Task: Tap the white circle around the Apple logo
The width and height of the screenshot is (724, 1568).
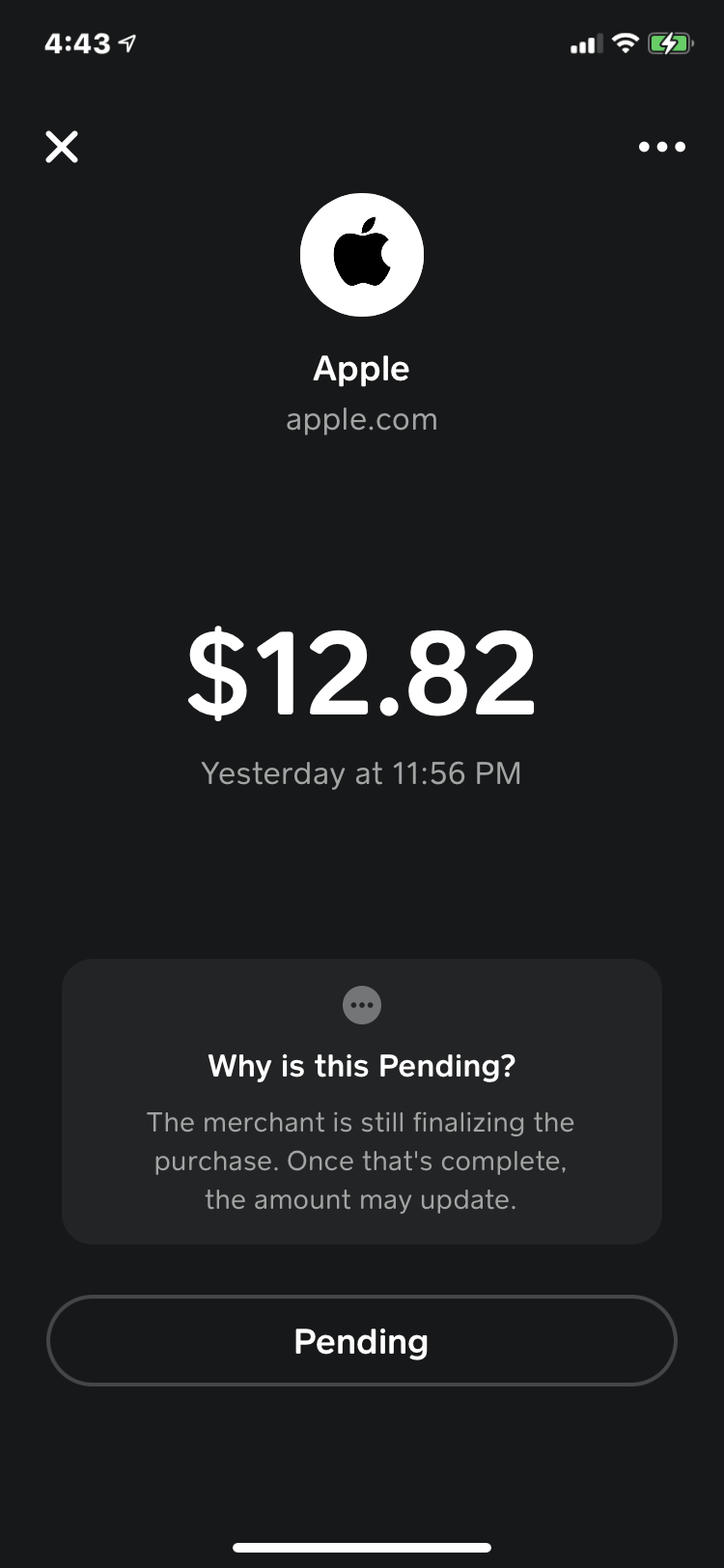Action: (362, 254)
